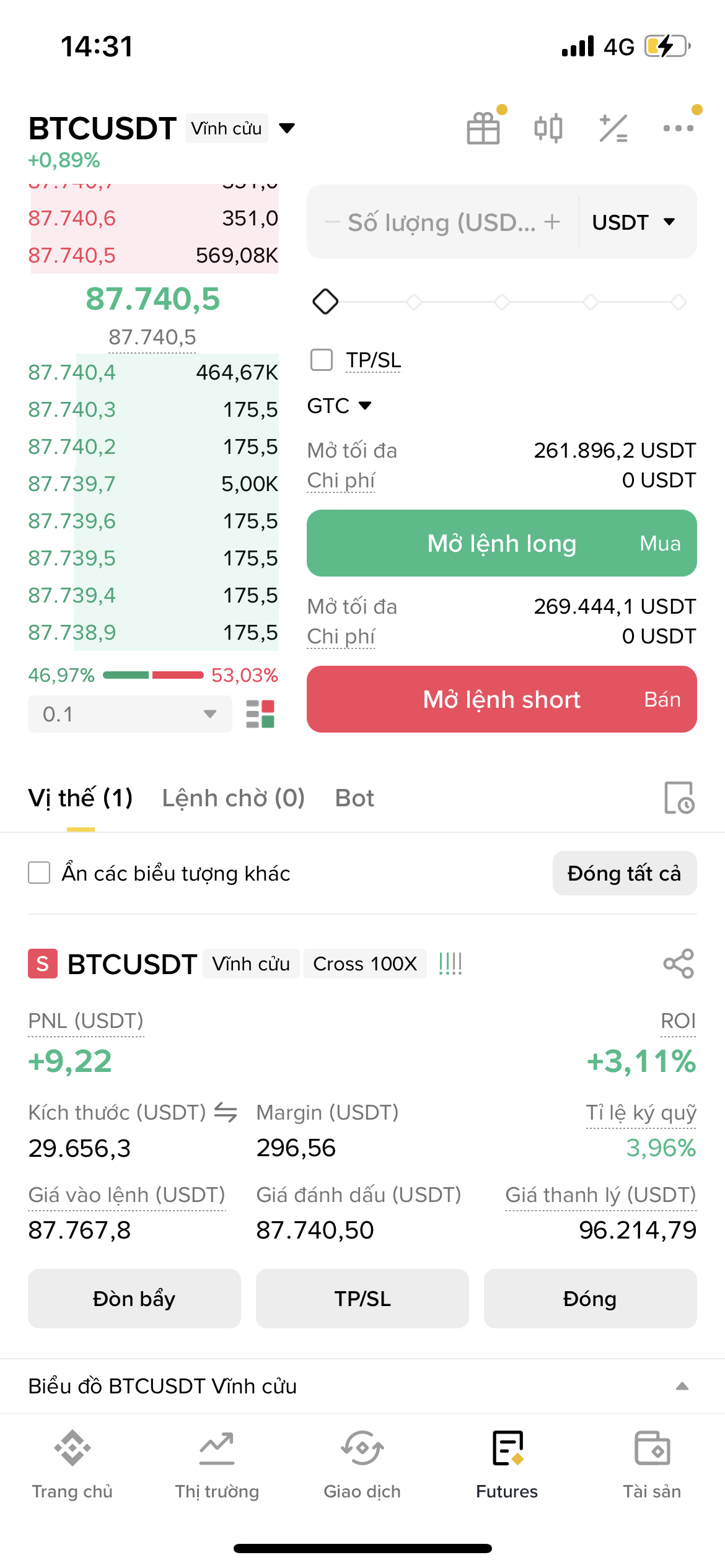The image size is (725, 1568).
Task: Tap Mở lệnh long buy button
Action: click(x=501, y=543)
